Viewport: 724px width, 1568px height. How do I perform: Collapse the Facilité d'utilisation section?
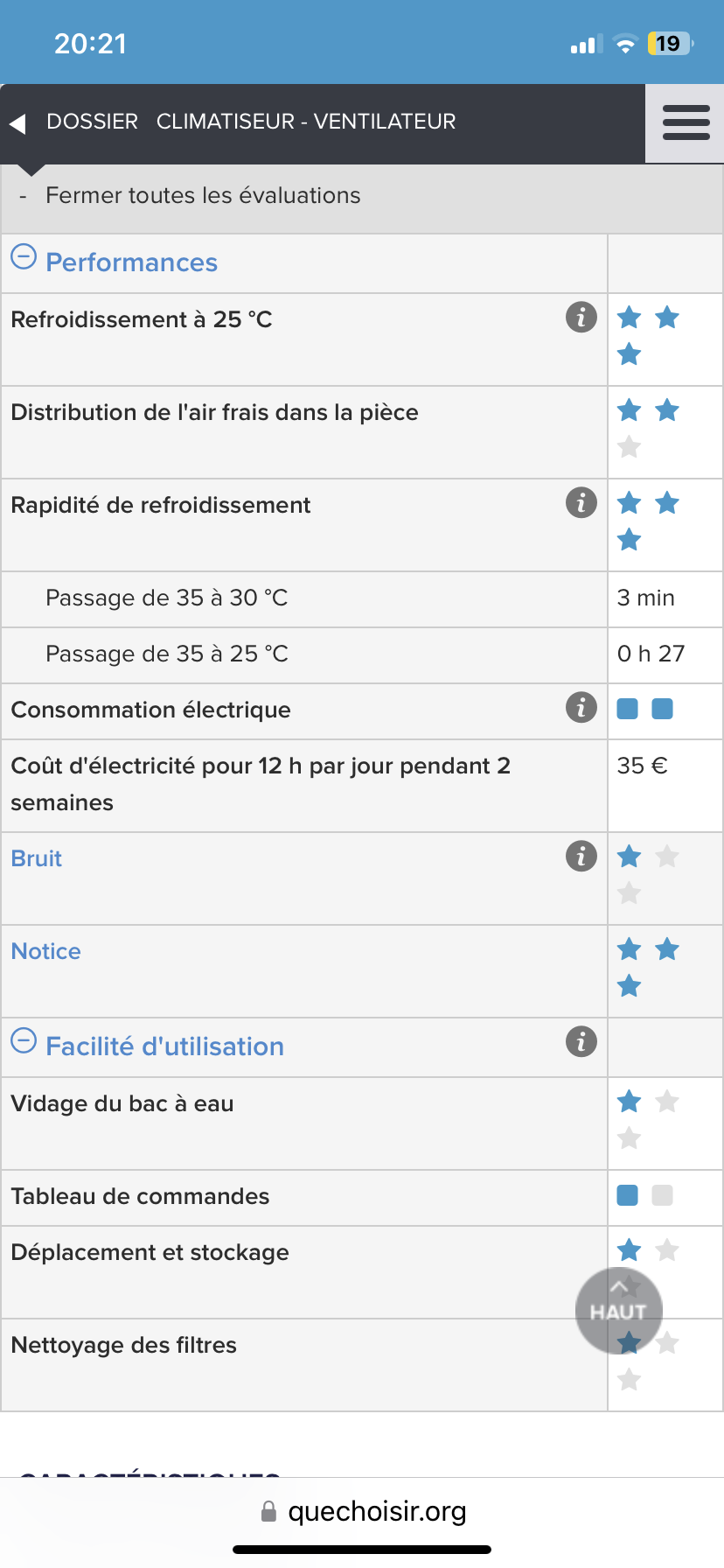point(24,1041)
